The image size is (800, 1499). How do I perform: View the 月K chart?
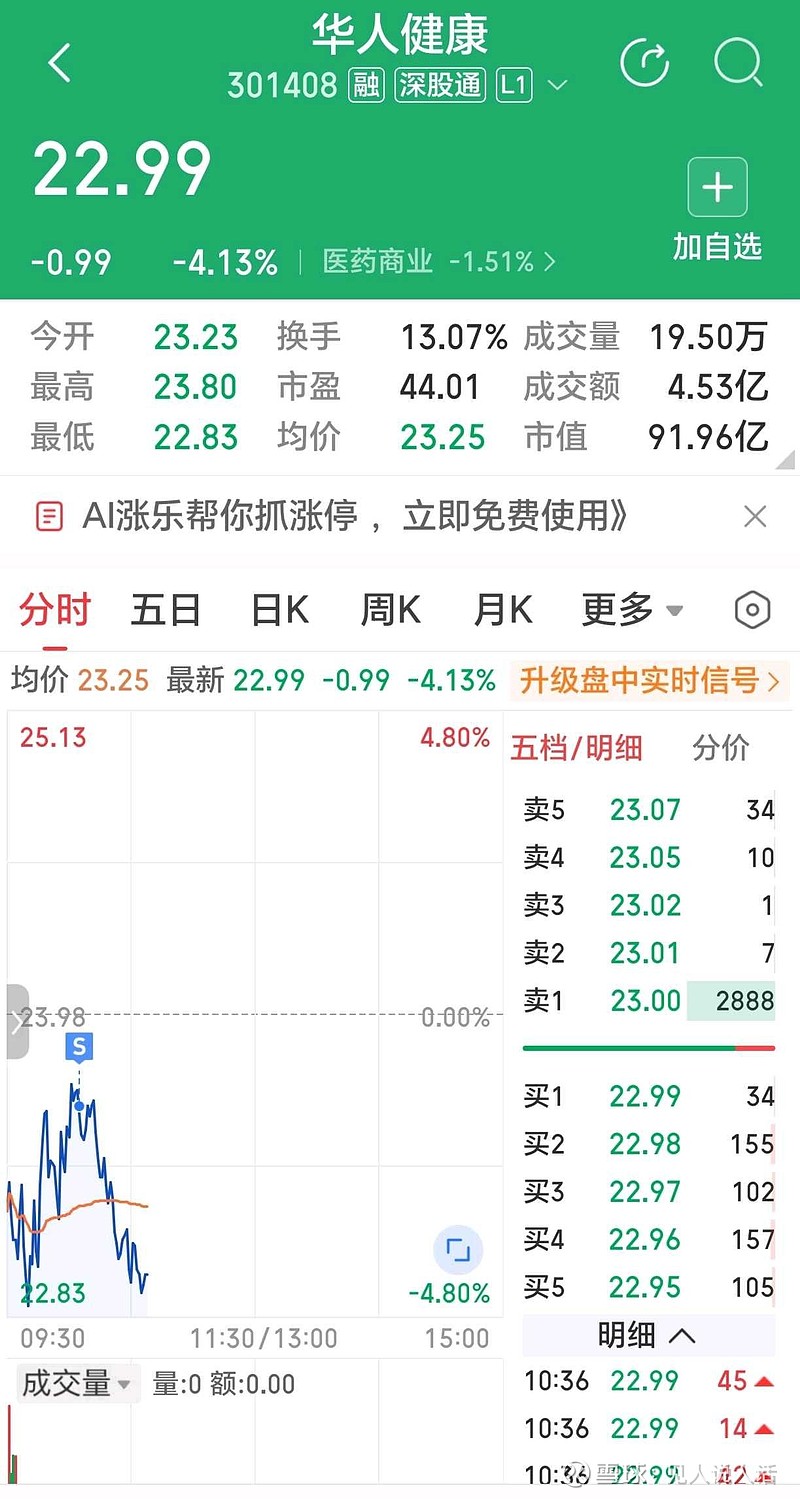tap(503, 609)
